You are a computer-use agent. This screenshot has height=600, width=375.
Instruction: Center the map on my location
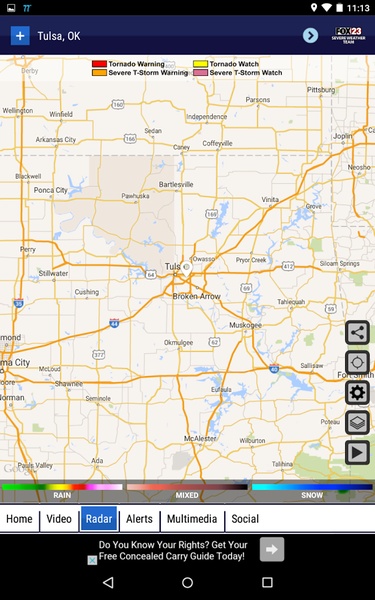357,362
